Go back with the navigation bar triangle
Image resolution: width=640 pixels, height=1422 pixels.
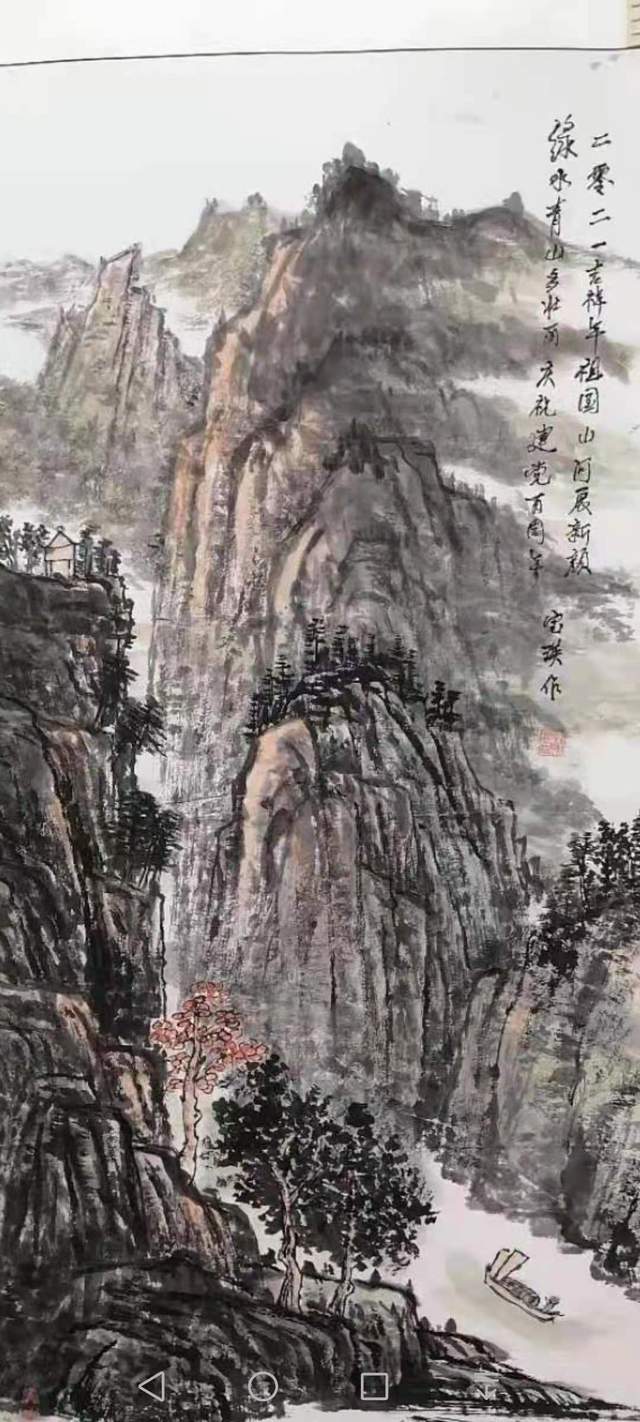[151, 1385]
